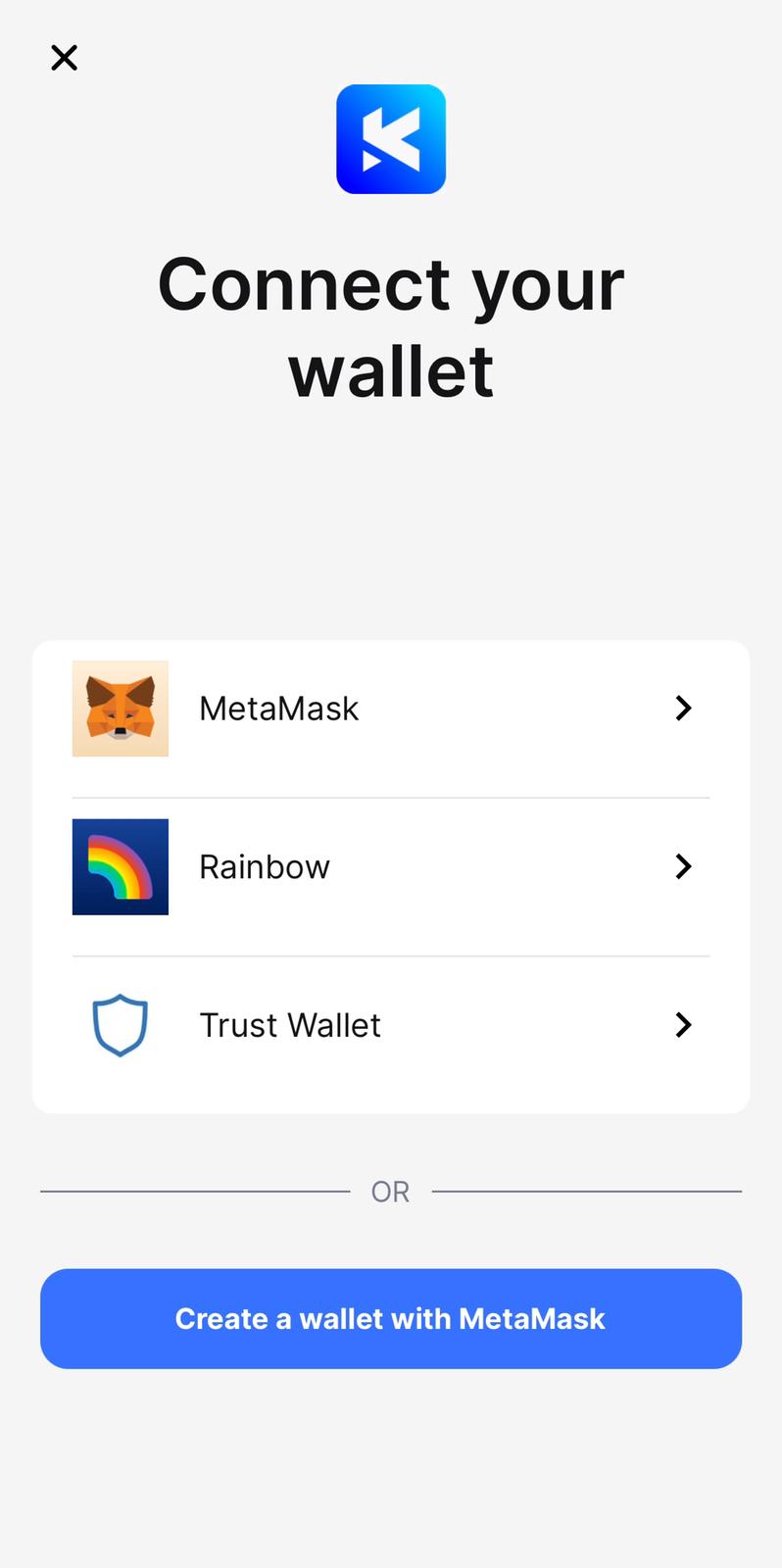The image size is (782, 1568).
Task: Close the Connect your wallet screen
Action: (x=64, y=58)
